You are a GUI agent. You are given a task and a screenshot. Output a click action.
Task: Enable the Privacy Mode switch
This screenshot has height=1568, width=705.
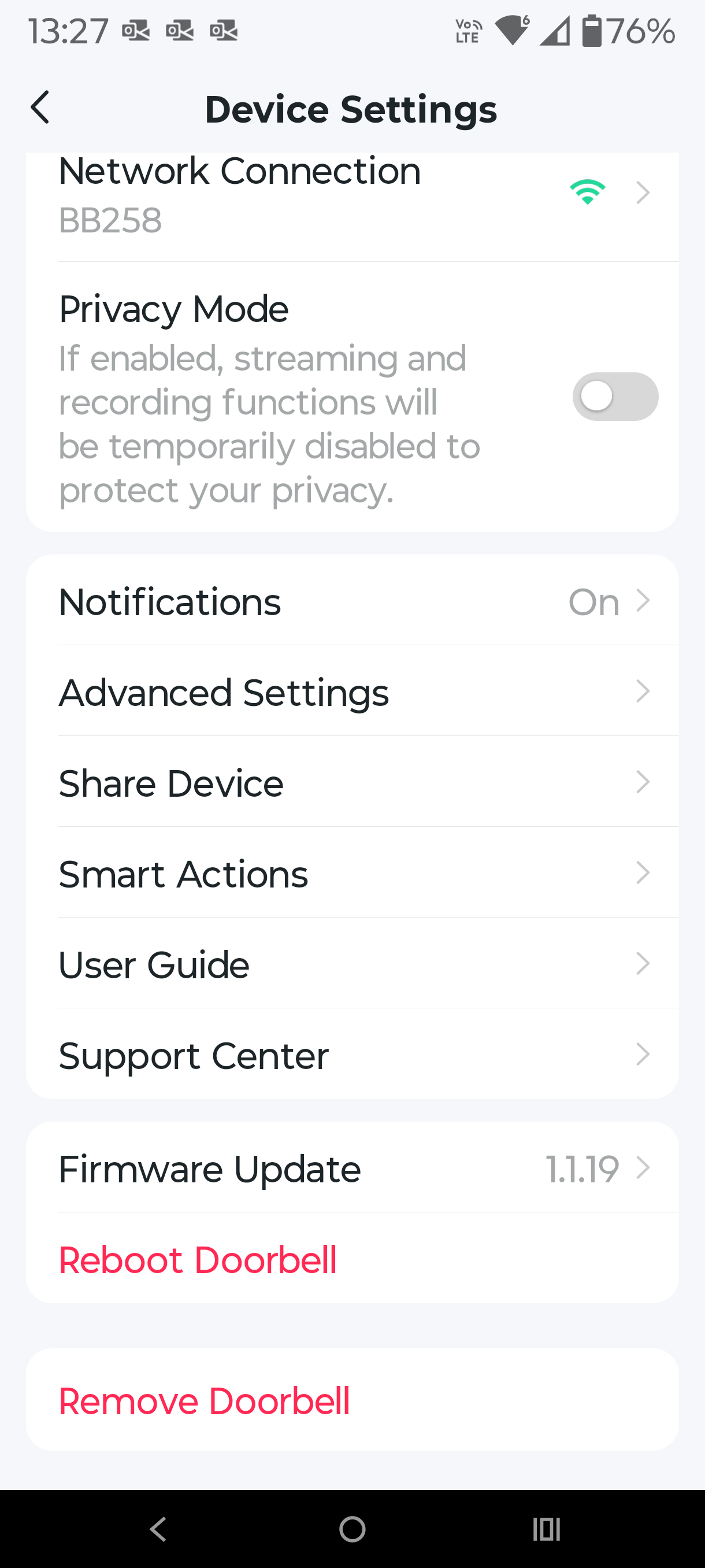614,397
